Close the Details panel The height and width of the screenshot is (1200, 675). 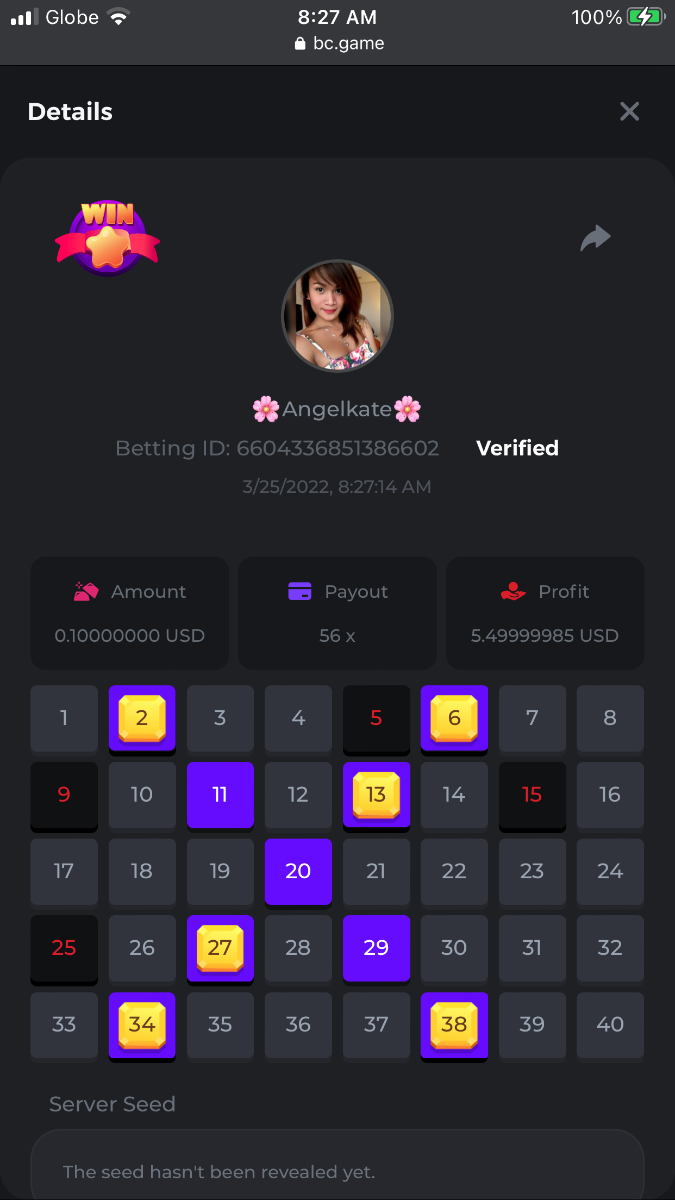tap(629, 111)
